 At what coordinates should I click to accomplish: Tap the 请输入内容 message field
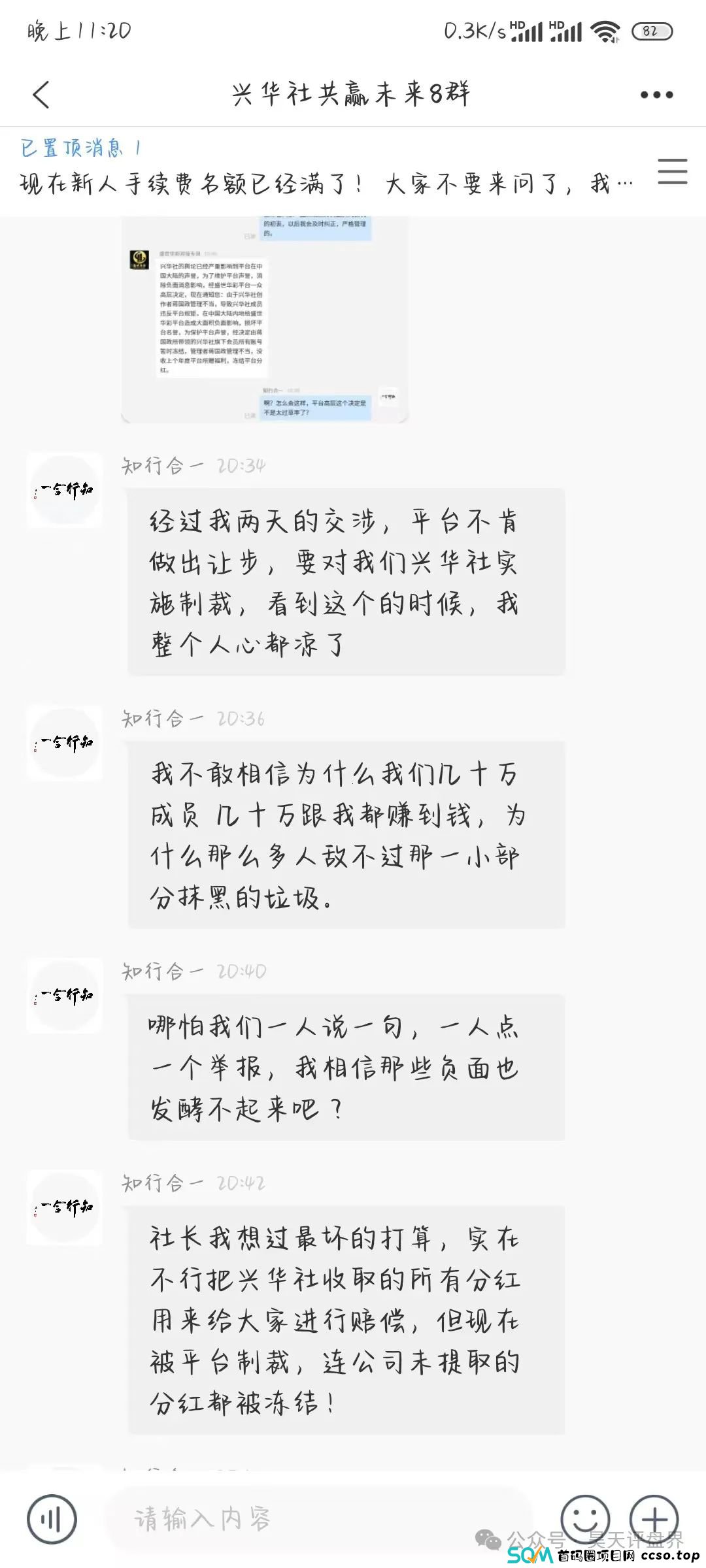[314, 1519]
